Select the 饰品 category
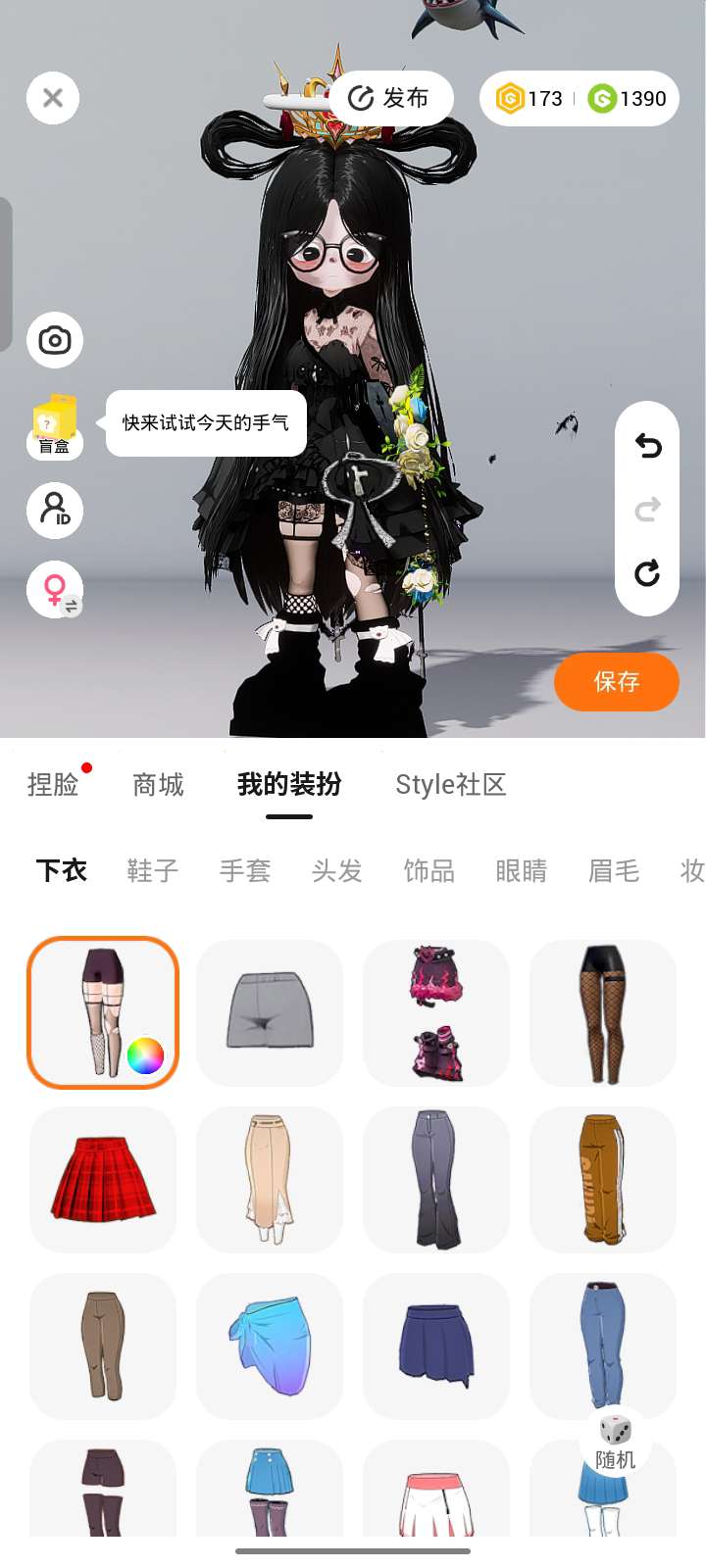This screenshot has width=706, height=1568. (429, 870)
